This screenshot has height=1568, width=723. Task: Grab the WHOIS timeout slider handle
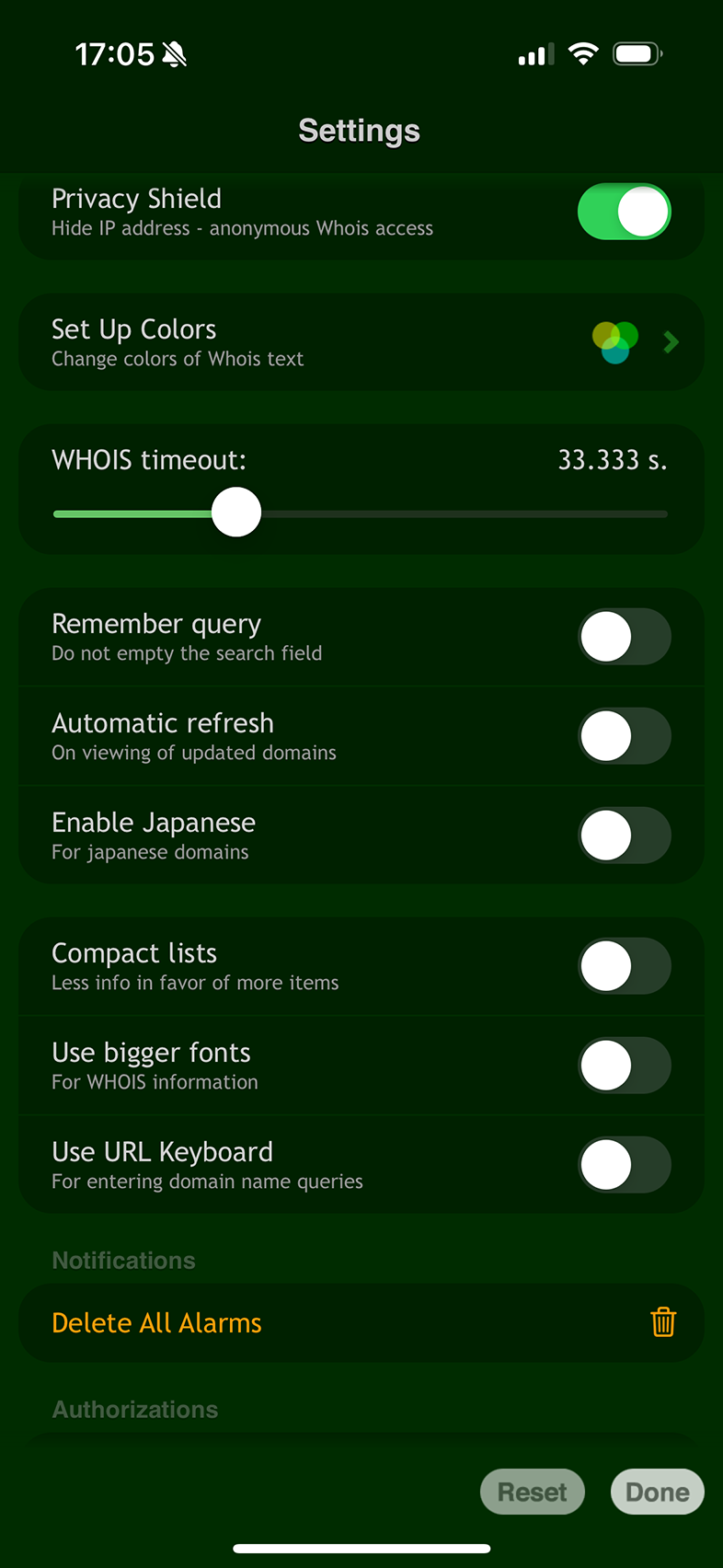[236, 512]
